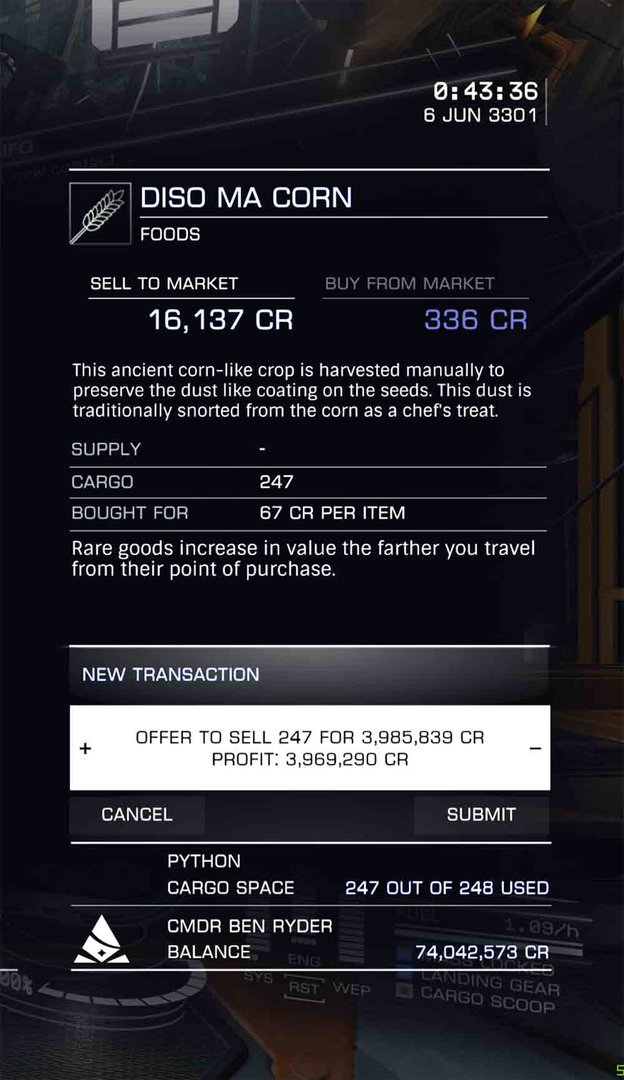Decrease sell quantity with the minus
624x1080 pixels.
coord(536,749)
